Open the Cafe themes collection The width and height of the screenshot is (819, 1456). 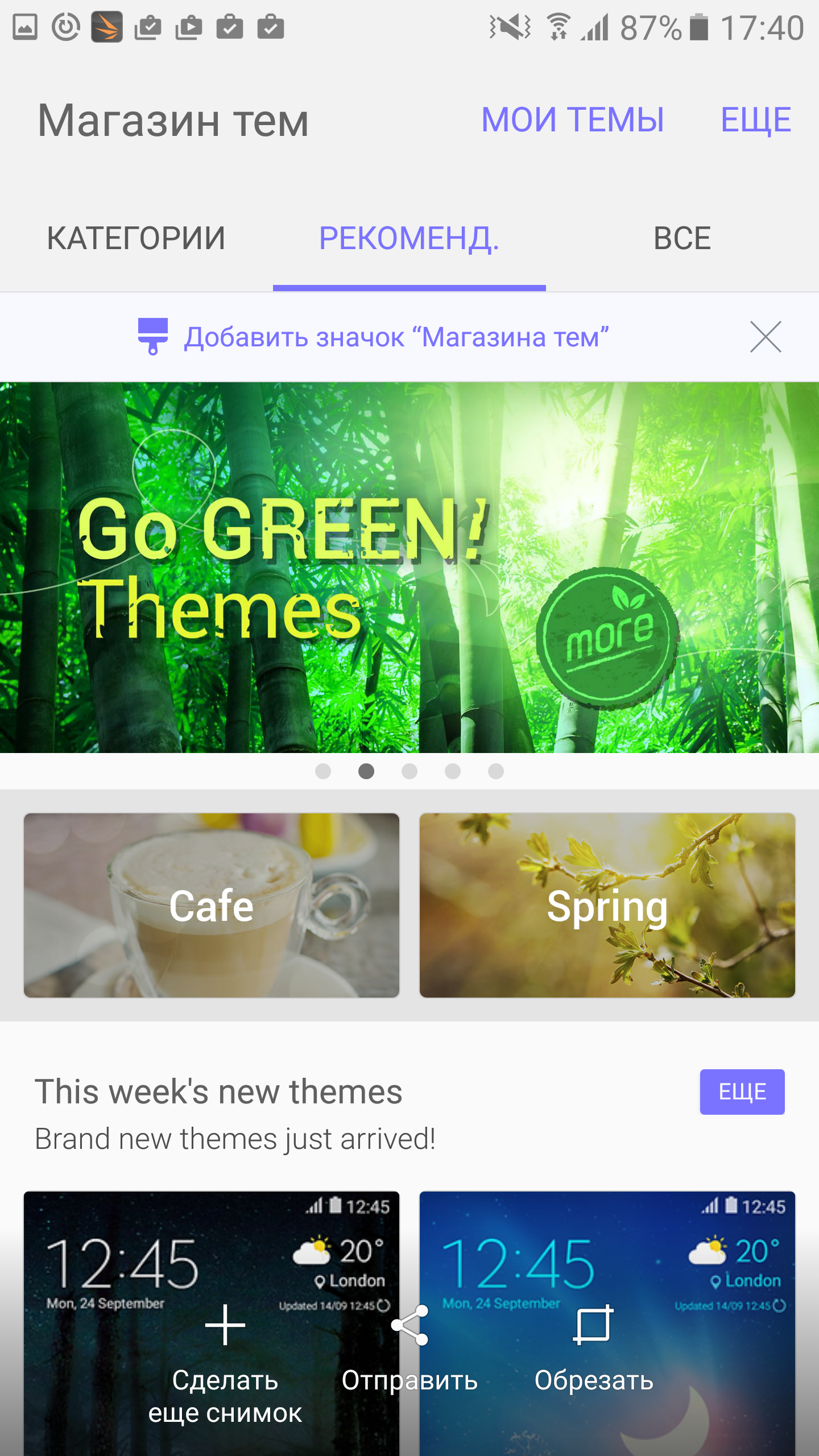212,905
